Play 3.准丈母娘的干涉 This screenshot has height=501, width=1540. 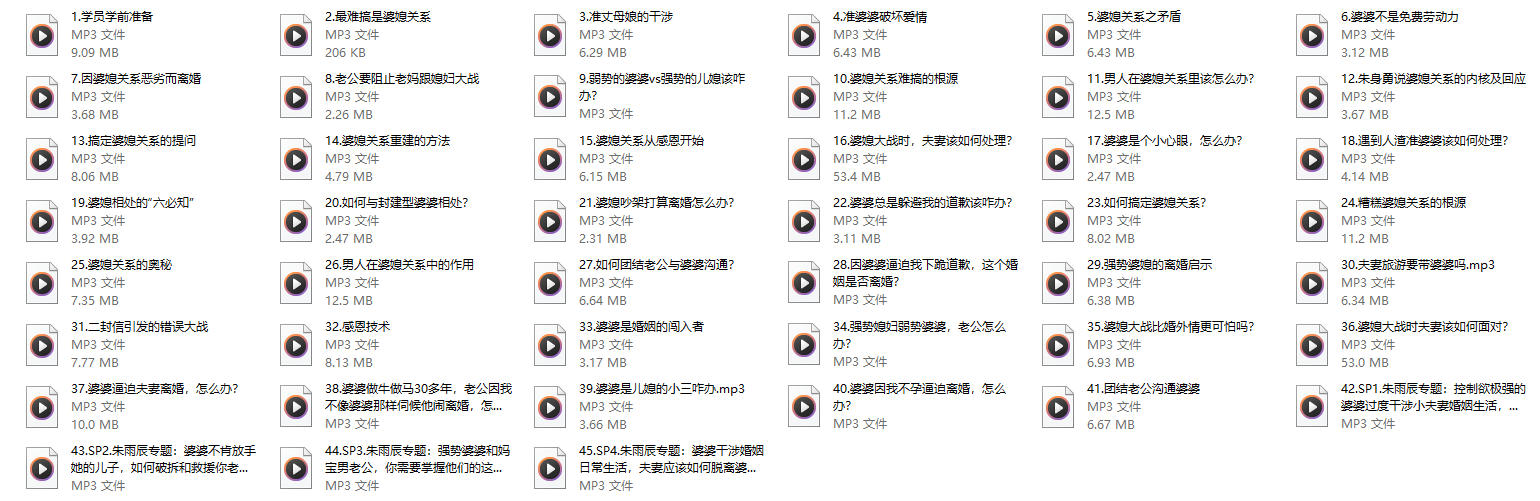[549, 35]
